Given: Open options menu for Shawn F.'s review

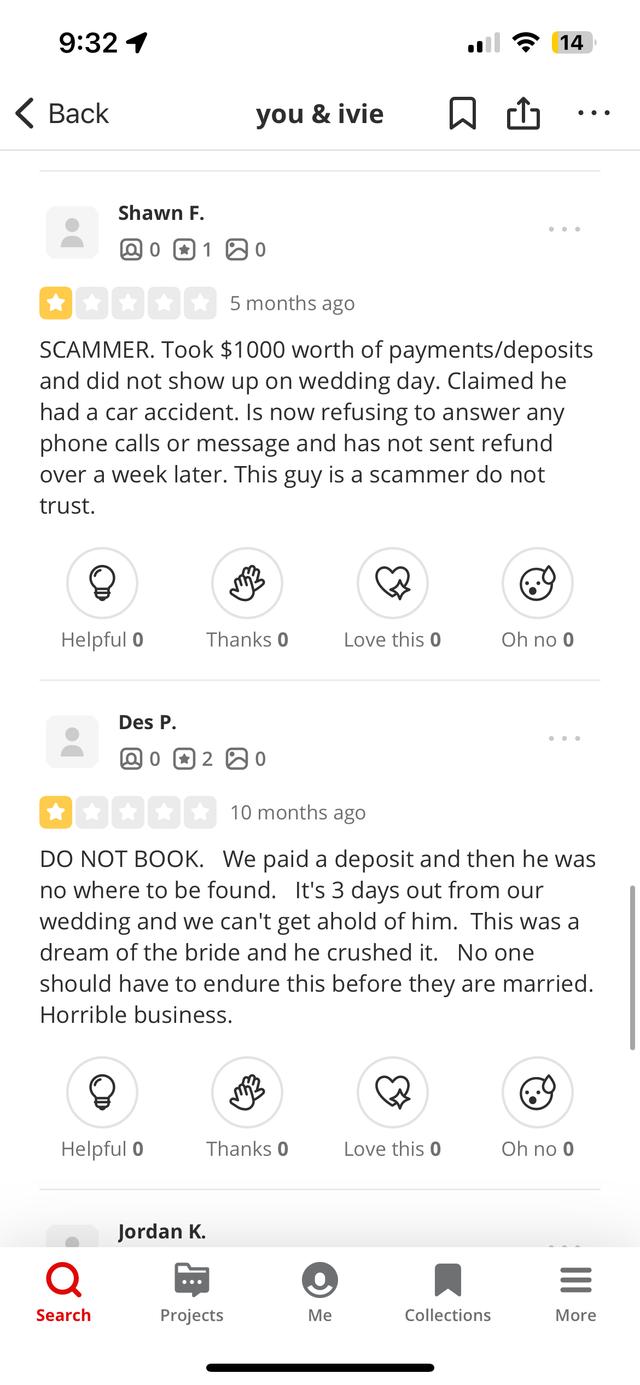Looking at the screenshot, I should (x=564, y=230).
